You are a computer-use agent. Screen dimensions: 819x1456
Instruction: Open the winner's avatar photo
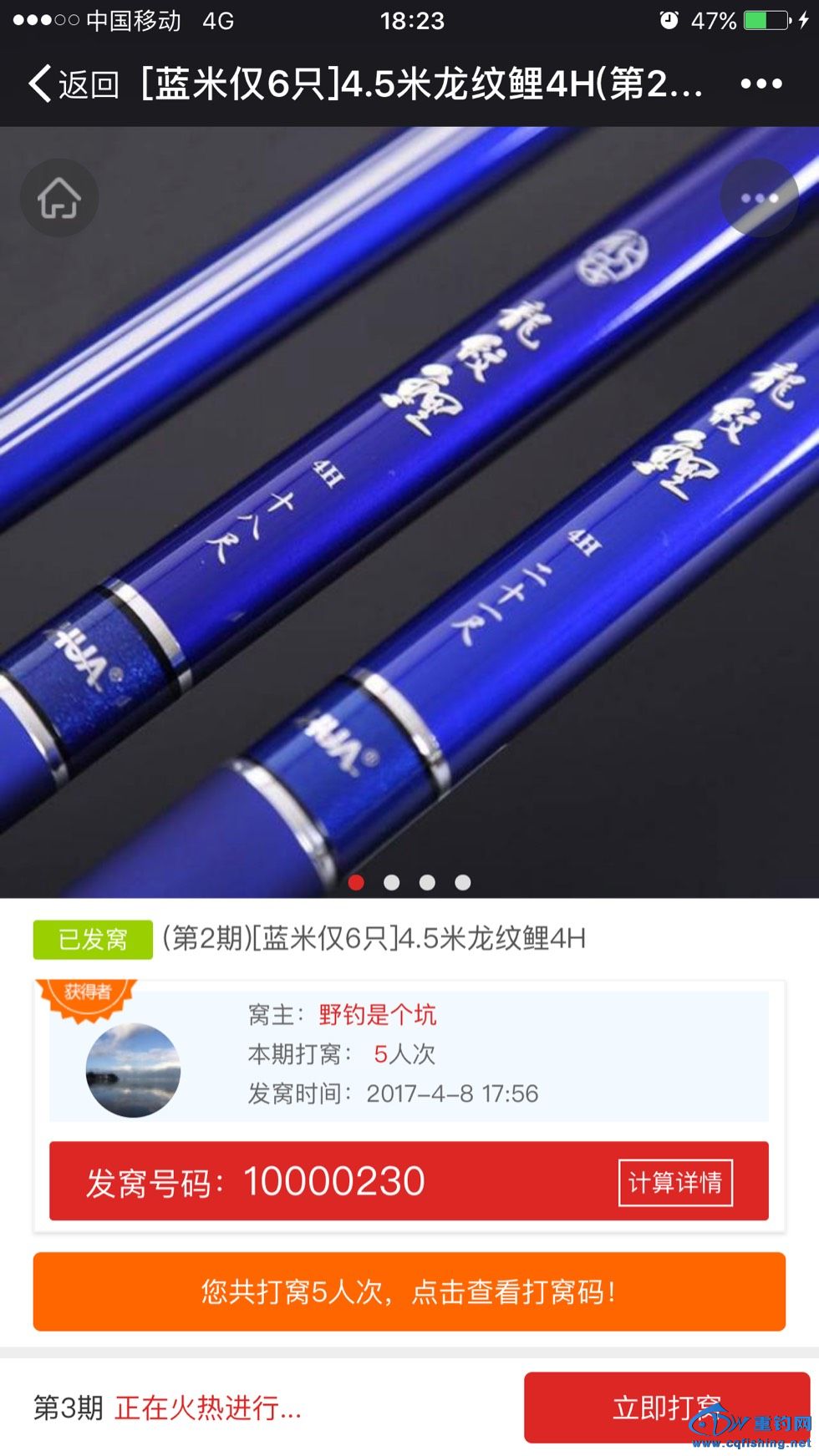pos(134,1070)
